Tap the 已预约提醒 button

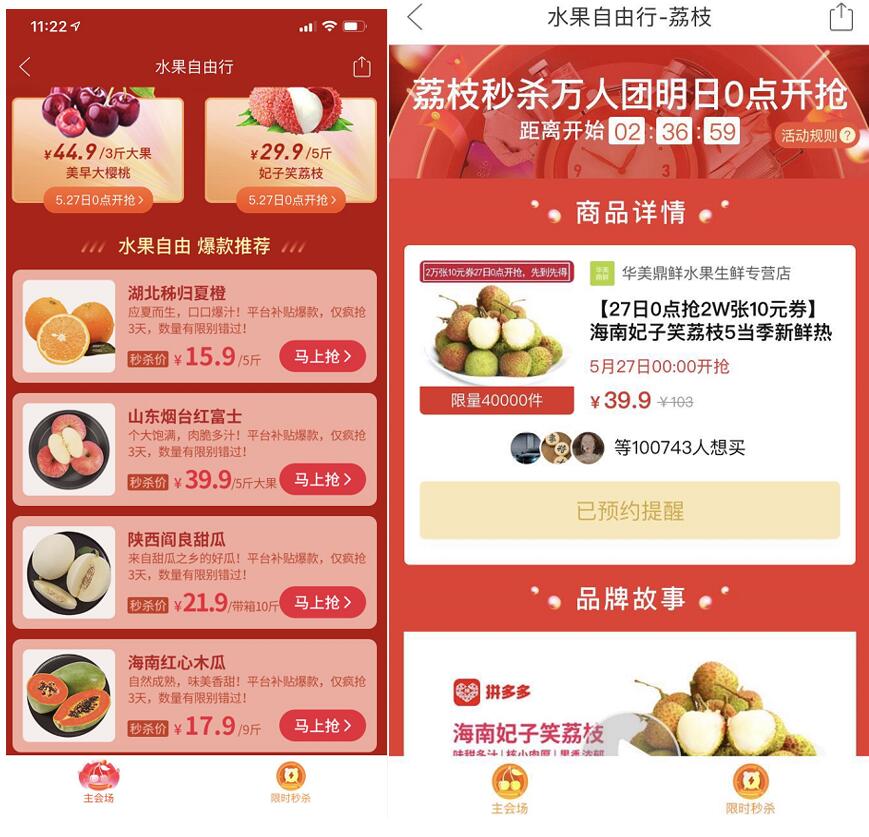pos(630,511)
